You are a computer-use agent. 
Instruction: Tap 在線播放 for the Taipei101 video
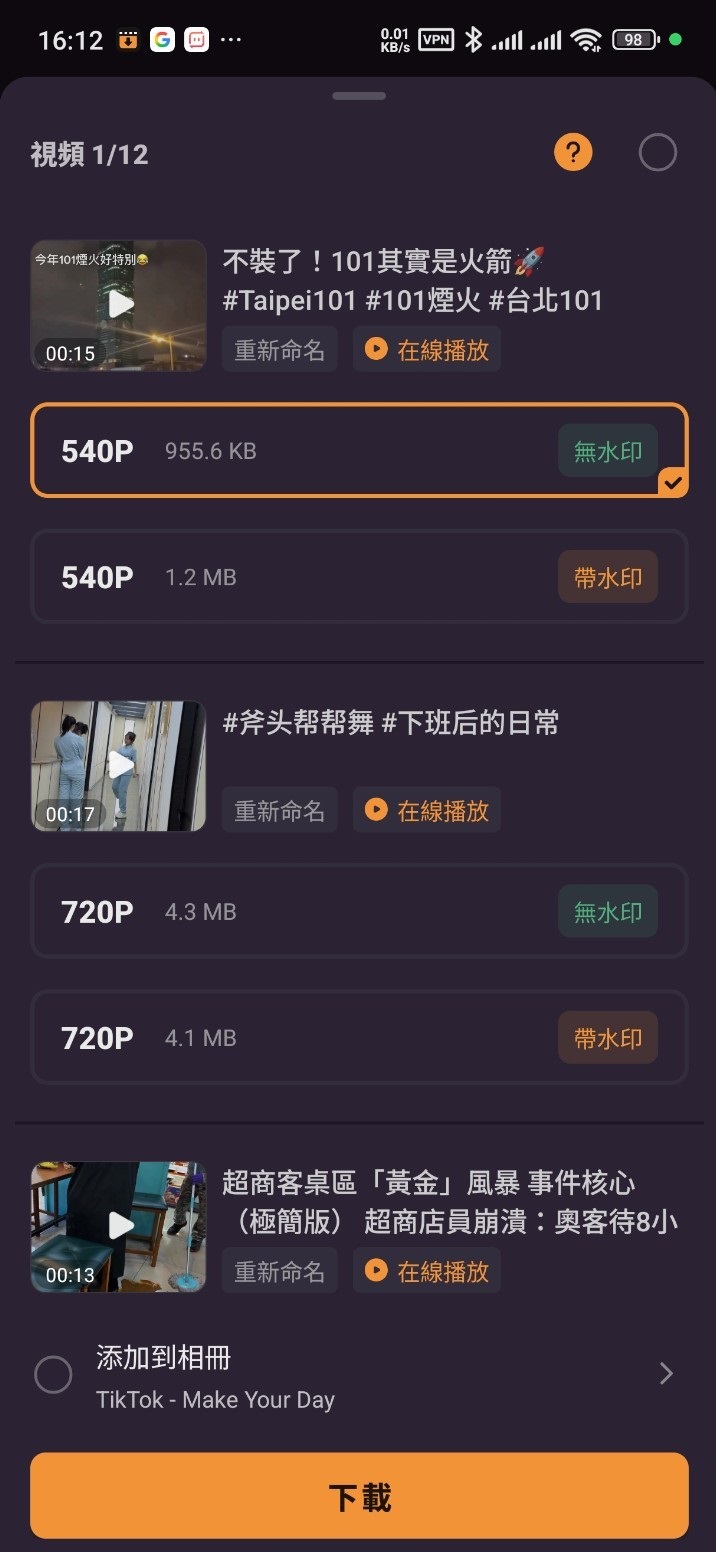(427, 350)
